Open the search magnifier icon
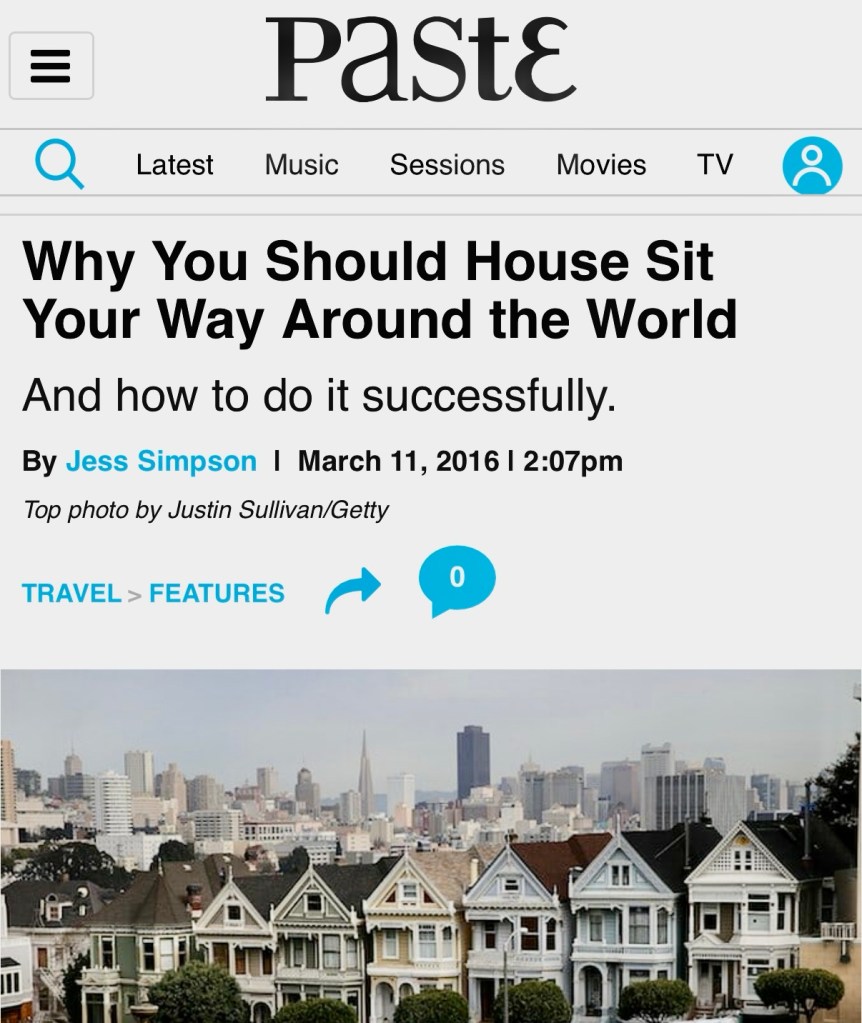The height and width of the screenshot is (1023, 862). (59, 165)
